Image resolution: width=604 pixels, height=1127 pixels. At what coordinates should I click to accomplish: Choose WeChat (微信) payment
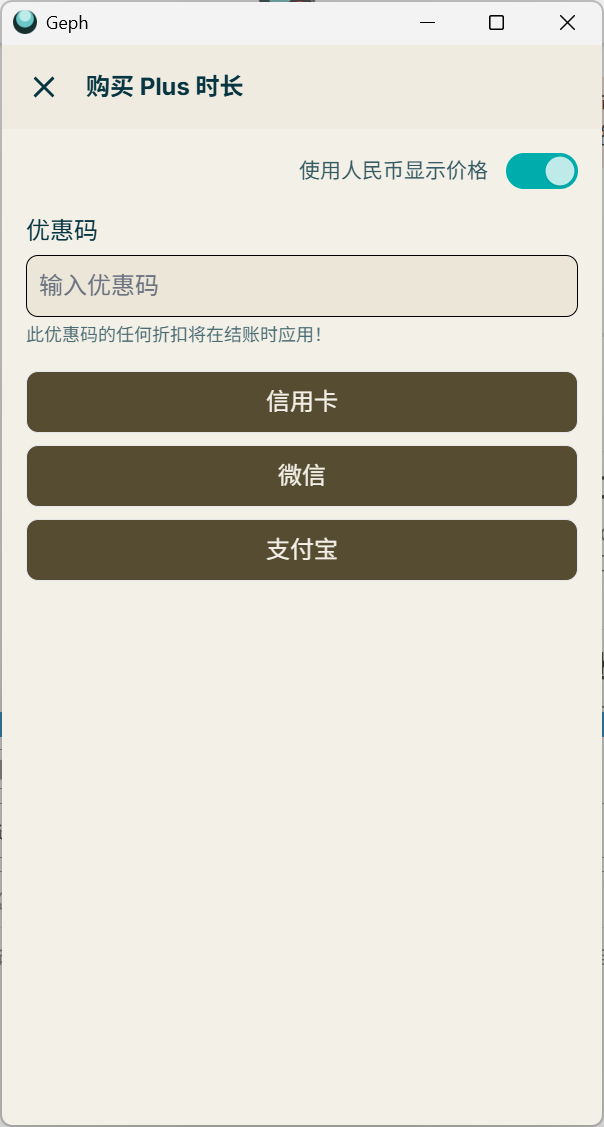[301, 476]
